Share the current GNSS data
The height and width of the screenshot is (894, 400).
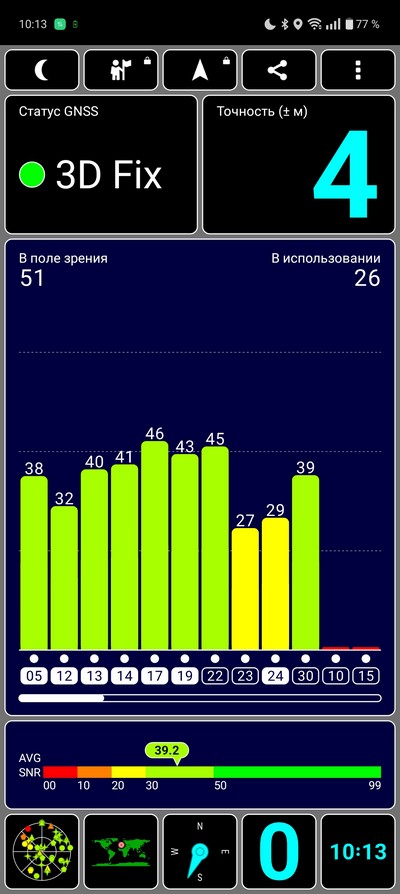coord(279,70)
